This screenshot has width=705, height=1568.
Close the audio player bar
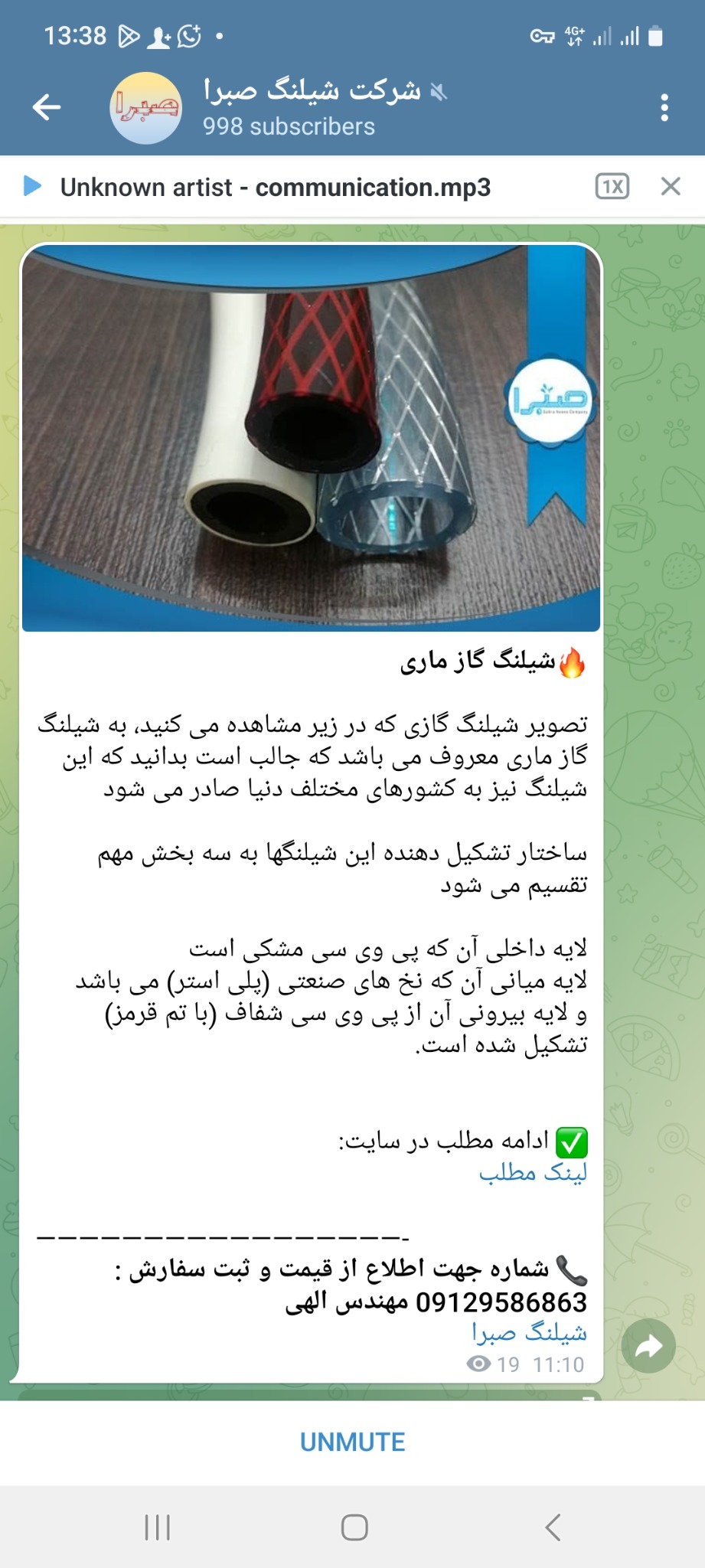click(671, 186)
